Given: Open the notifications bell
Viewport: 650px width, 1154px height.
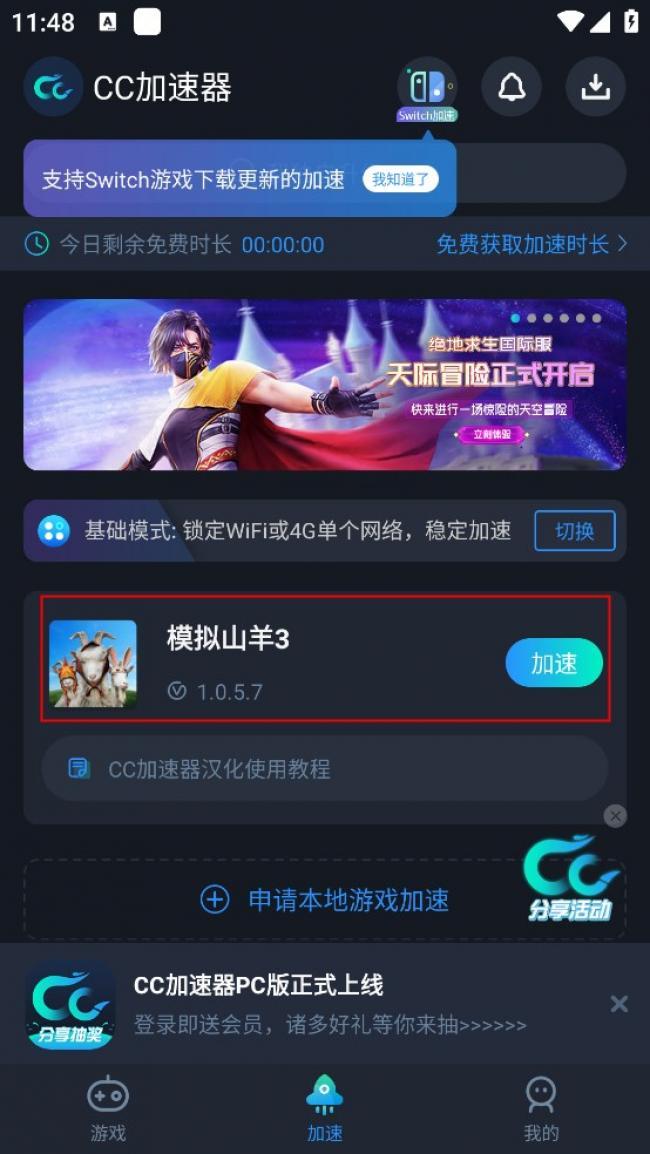Looking at the screenshot, I should (x=512, y=87).
